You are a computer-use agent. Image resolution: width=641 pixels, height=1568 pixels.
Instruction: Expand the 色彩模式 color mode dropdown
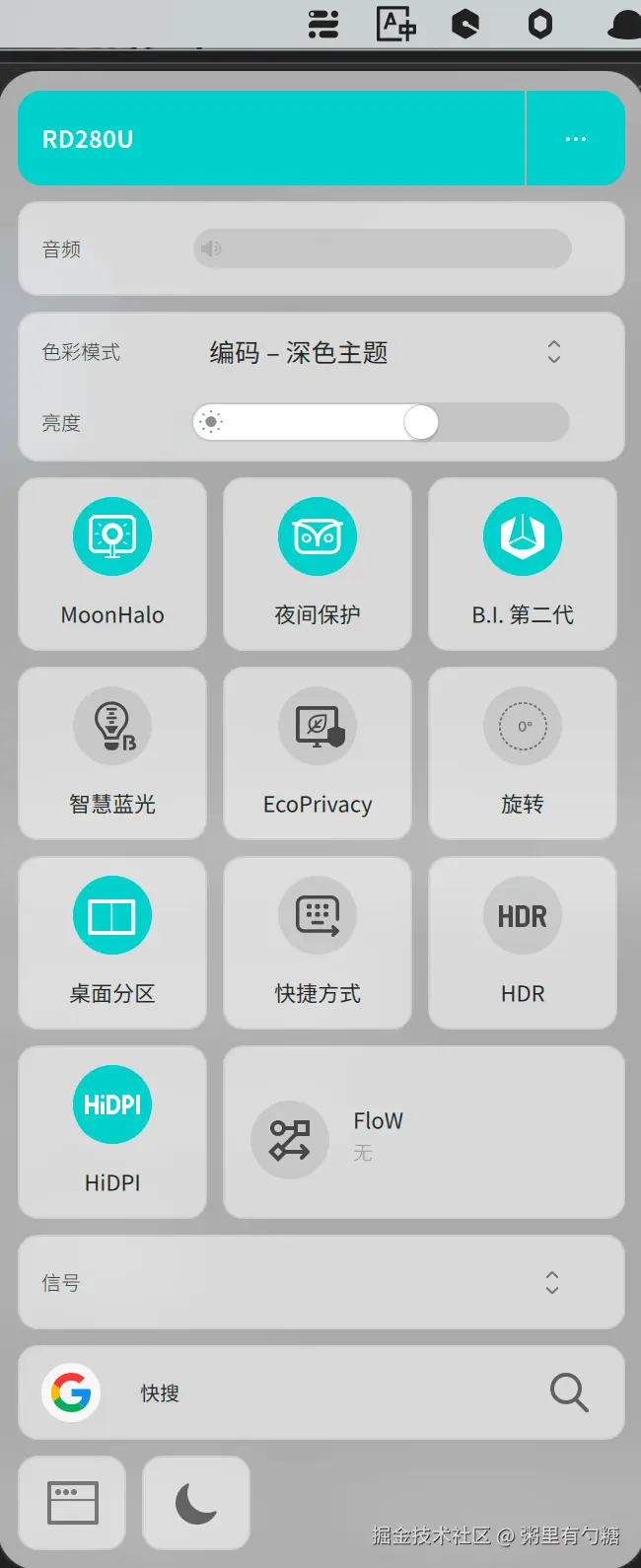[x=553, y=352]
